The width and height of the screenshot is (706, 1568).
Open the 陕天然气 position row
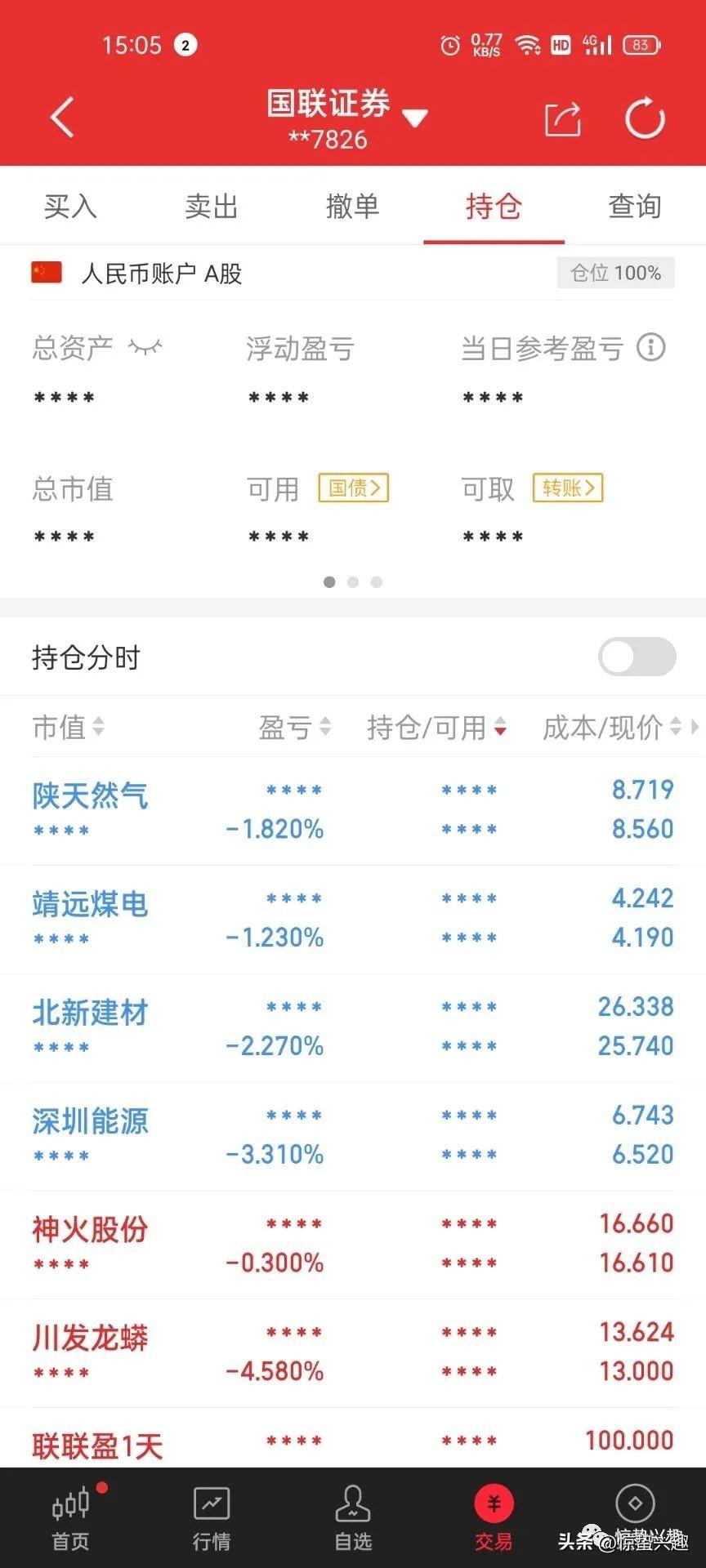[353, 810]
